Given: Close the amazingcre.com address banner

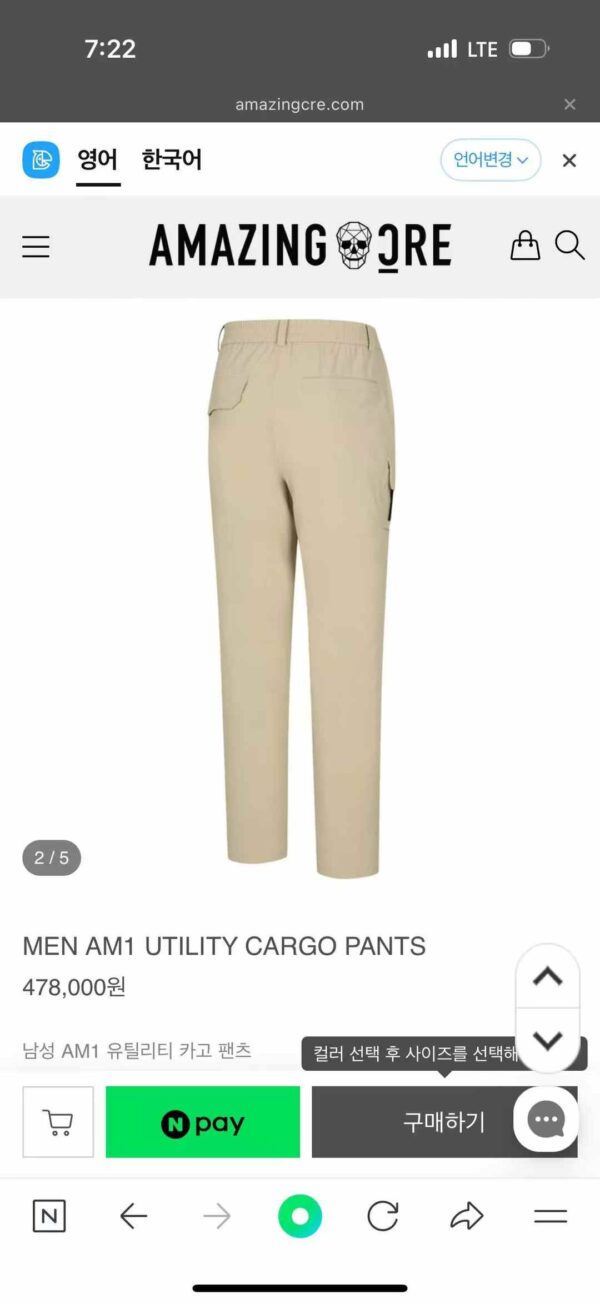Looking at the screenshot, I should [570, 104].
